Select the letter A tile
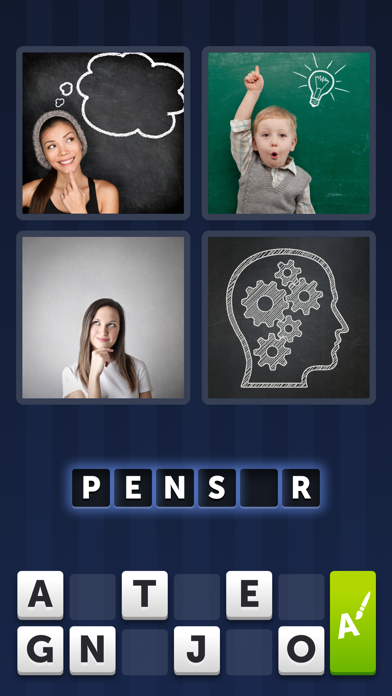This screenshot has height=696, width=392. point(40,595)
